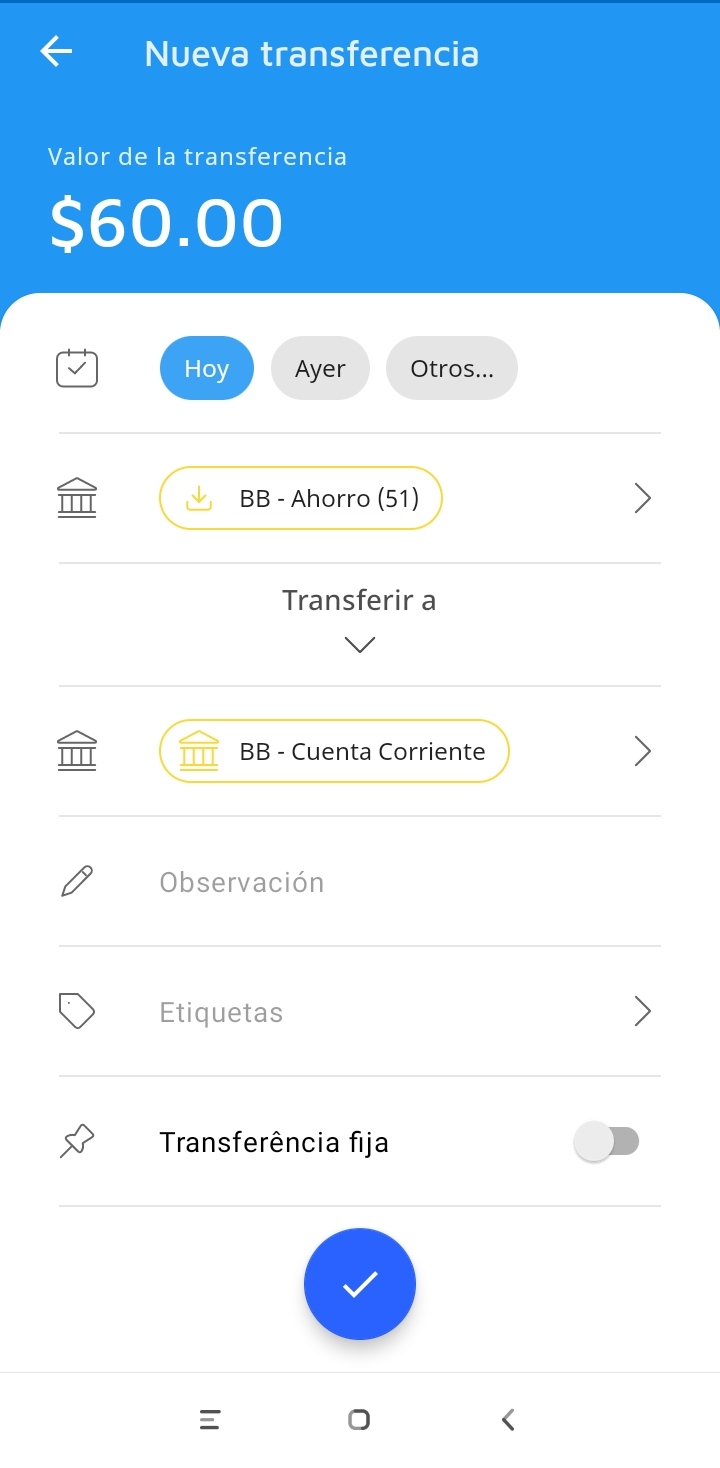Change the source account BB - Ahorro (51)

301,498
